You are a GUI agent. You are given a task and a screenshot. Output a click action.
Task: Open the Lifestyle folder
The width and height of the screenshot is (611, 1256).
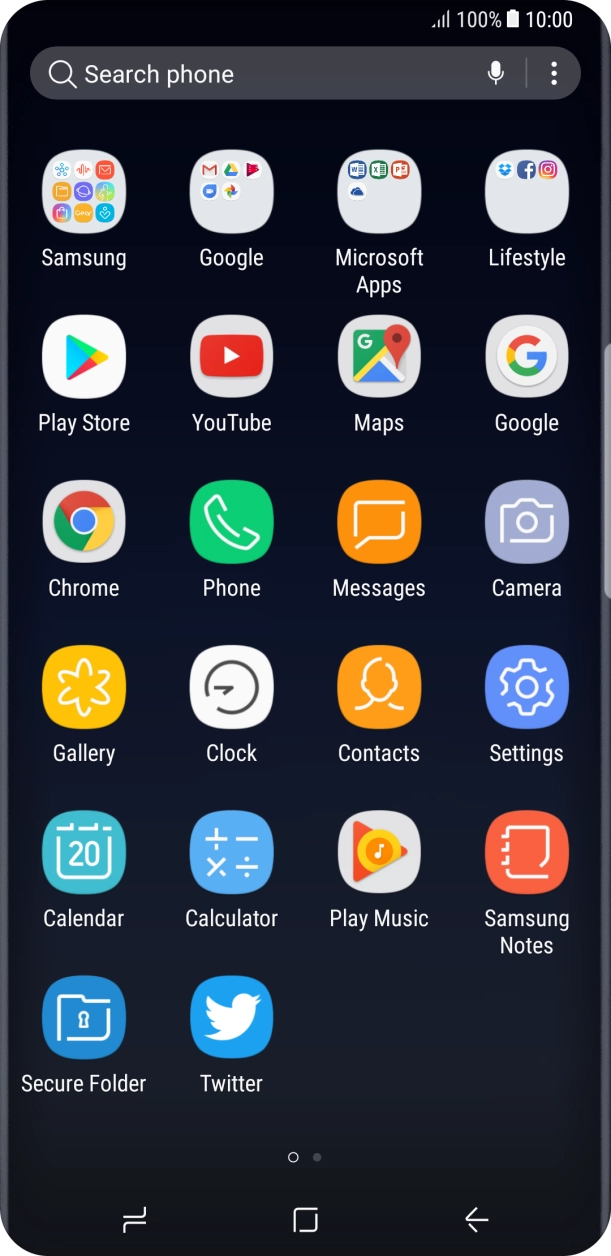[x=527, y=192]
